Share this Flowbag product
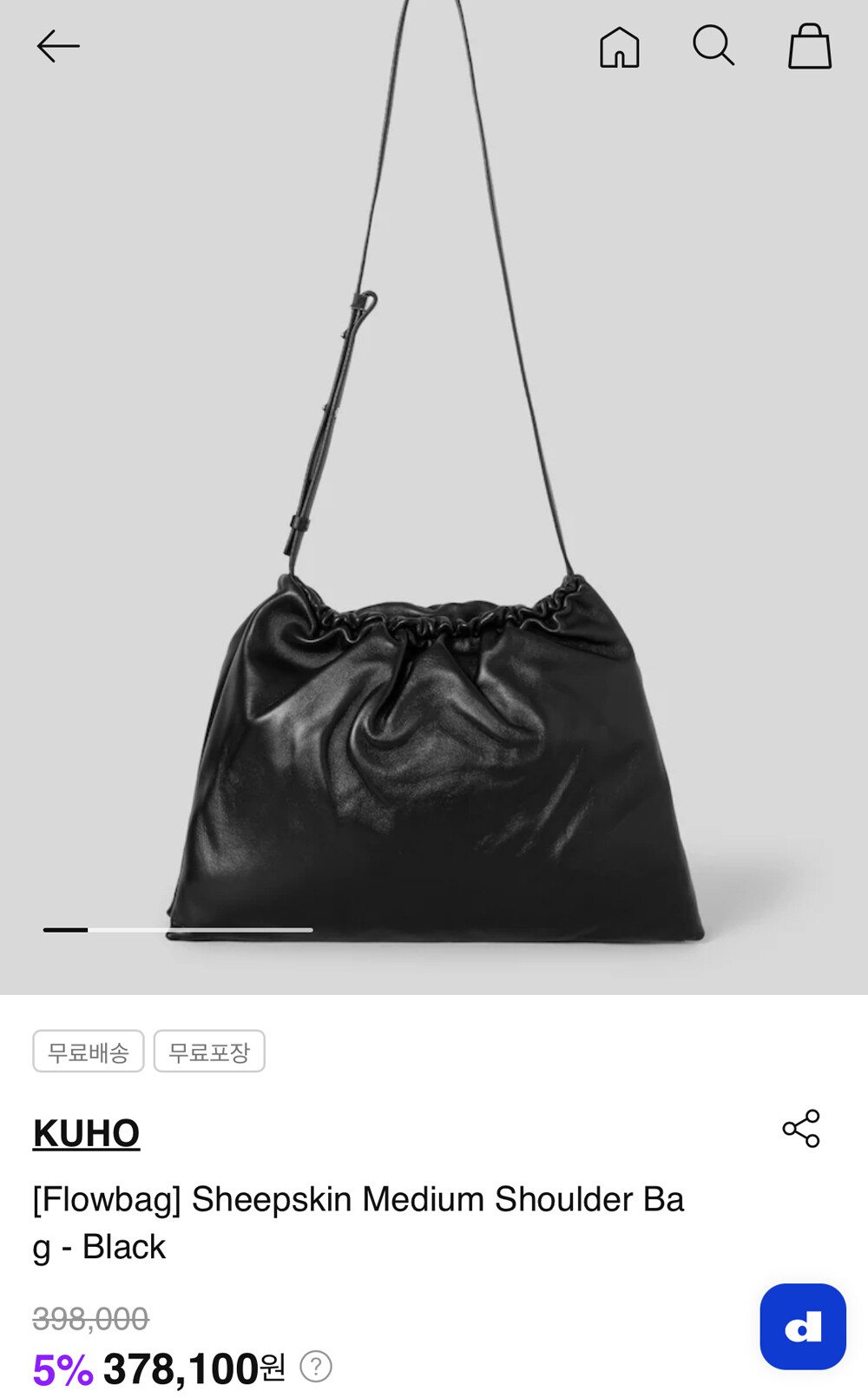The height and width of the screenshot is (1398, 868). click(801, 1129)
